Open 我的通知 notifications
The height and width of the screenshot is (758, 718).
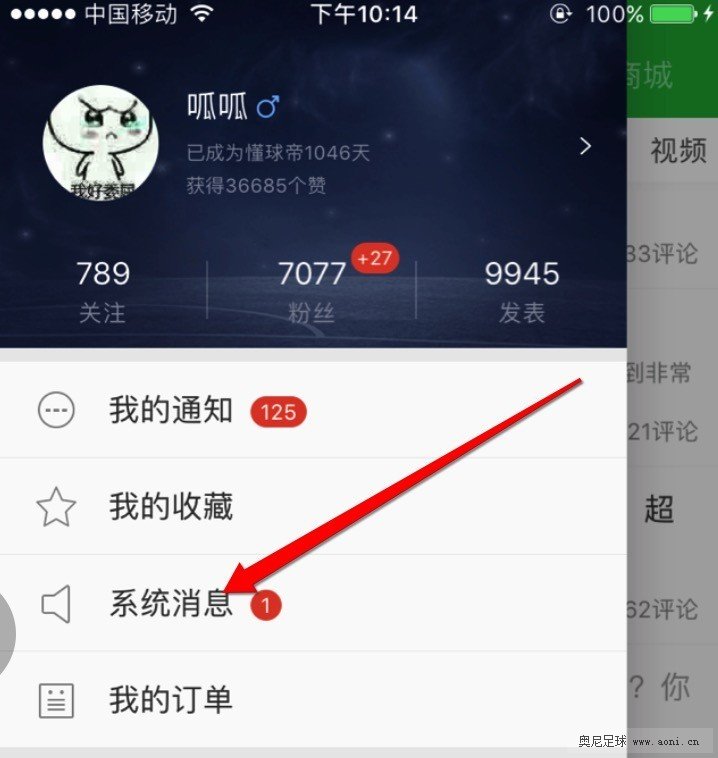click(x=171, y=410)
